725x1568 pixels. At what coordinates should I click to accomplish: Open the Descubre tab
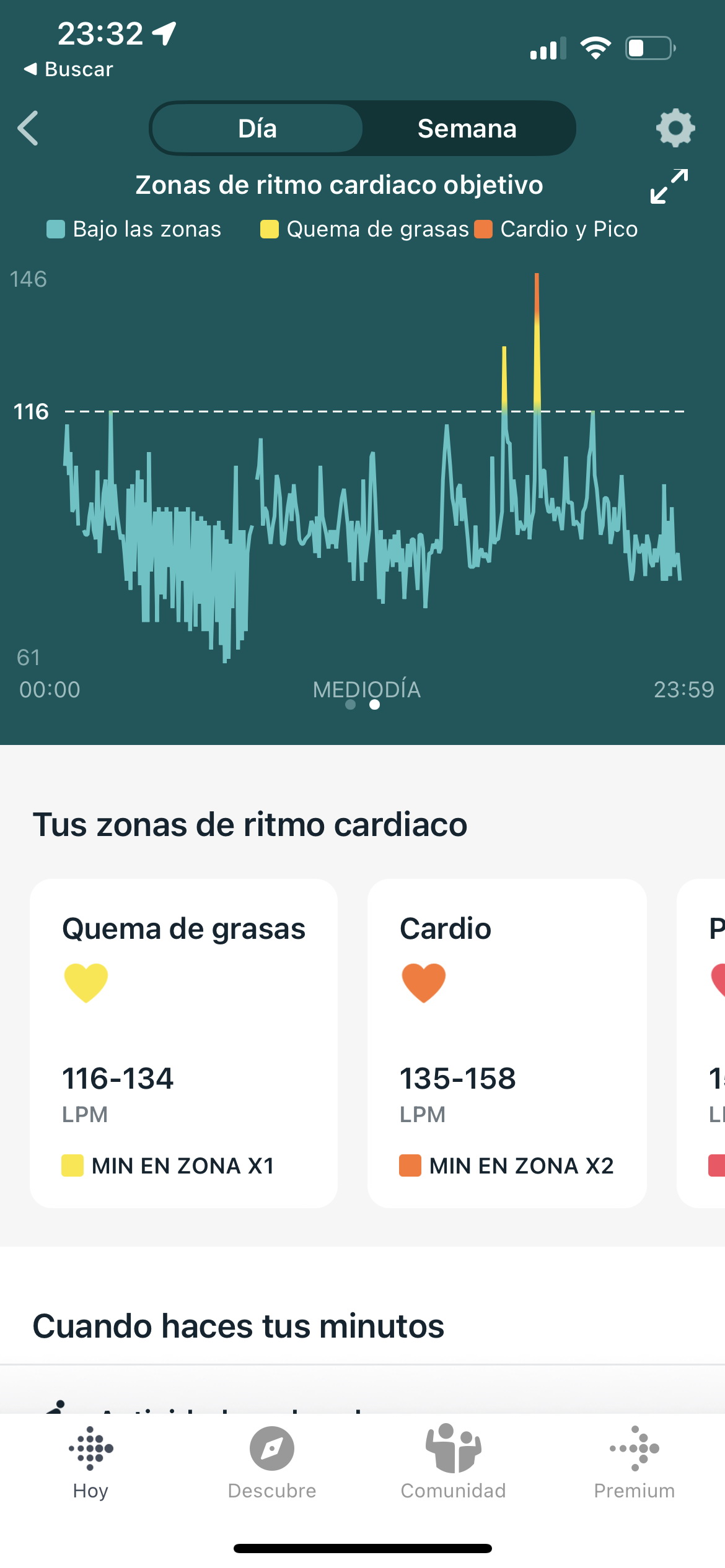coord(272,1463)
